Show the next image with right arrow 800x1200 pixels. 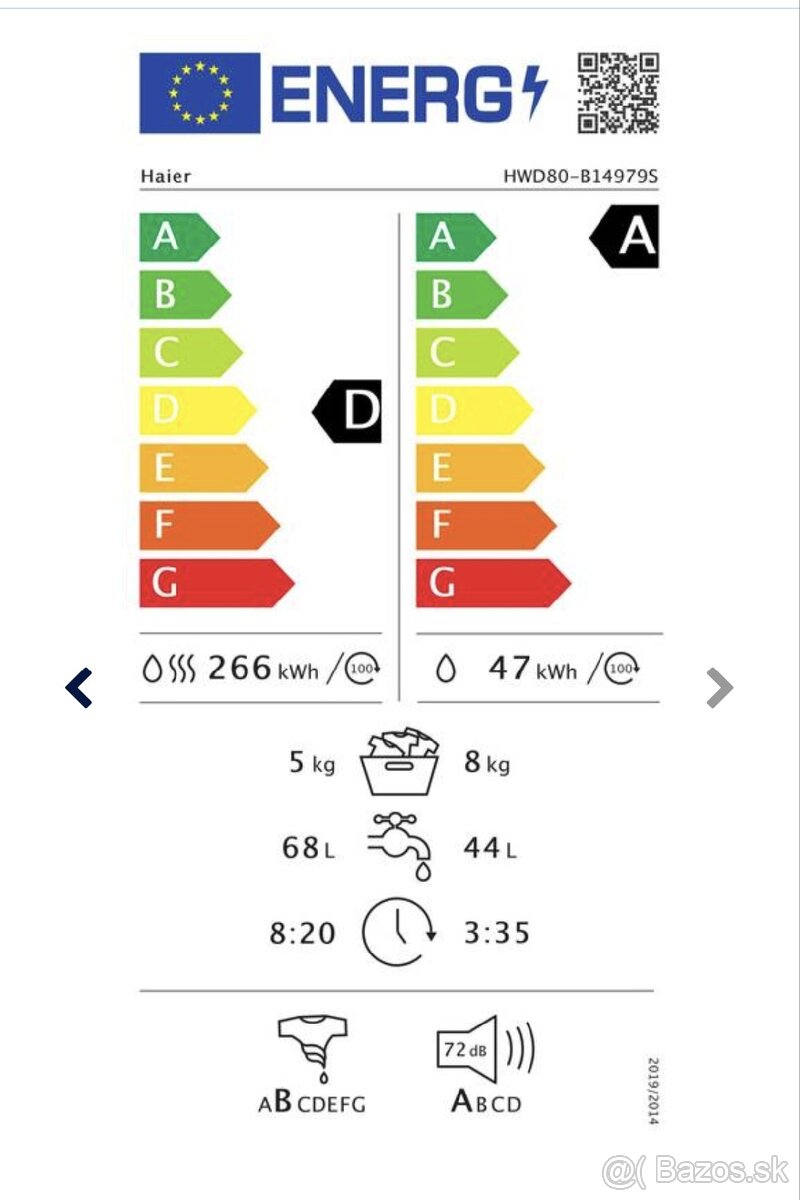click(x=719, y=688)
